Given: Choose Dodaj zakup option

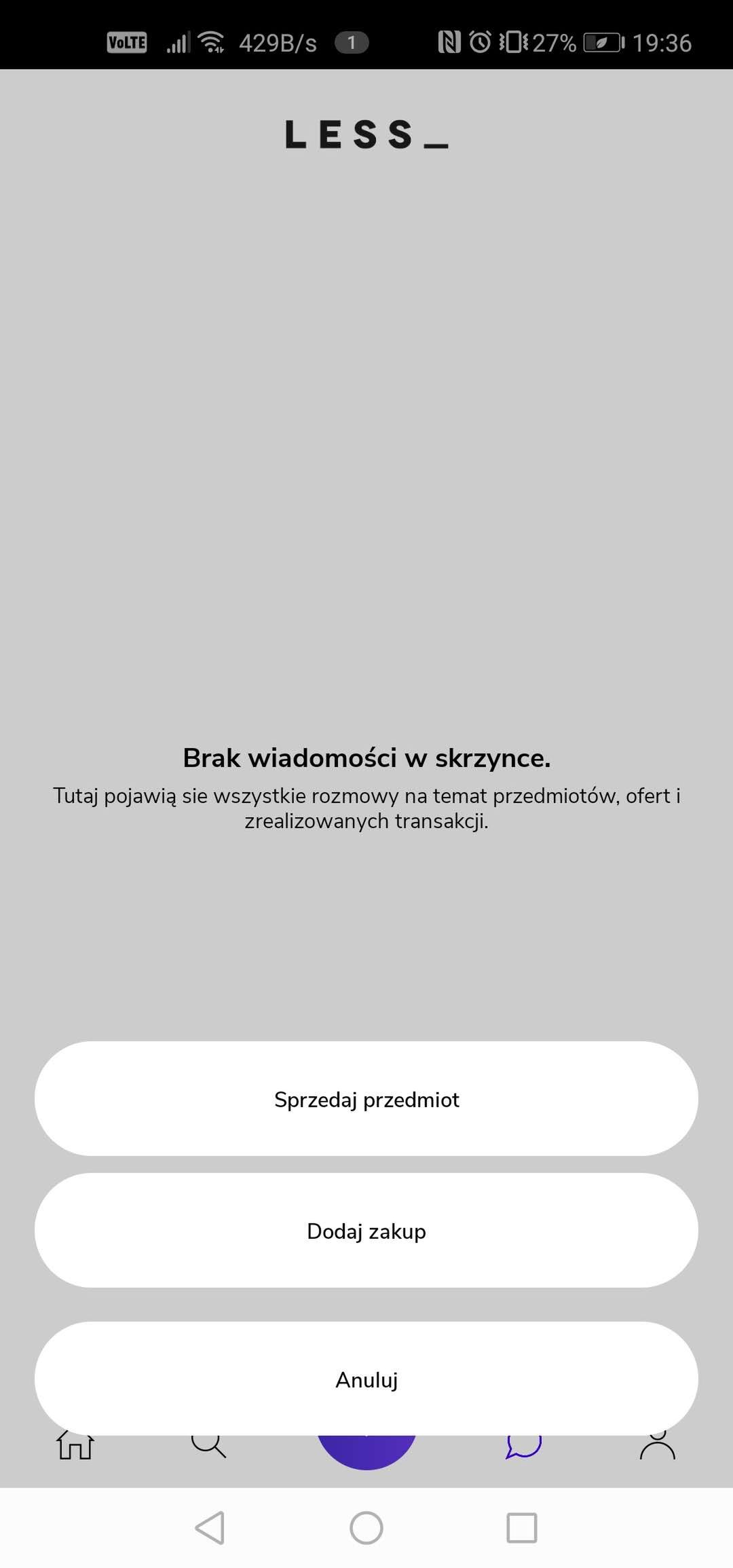Looking at the screenshot, I should 366,1231.
